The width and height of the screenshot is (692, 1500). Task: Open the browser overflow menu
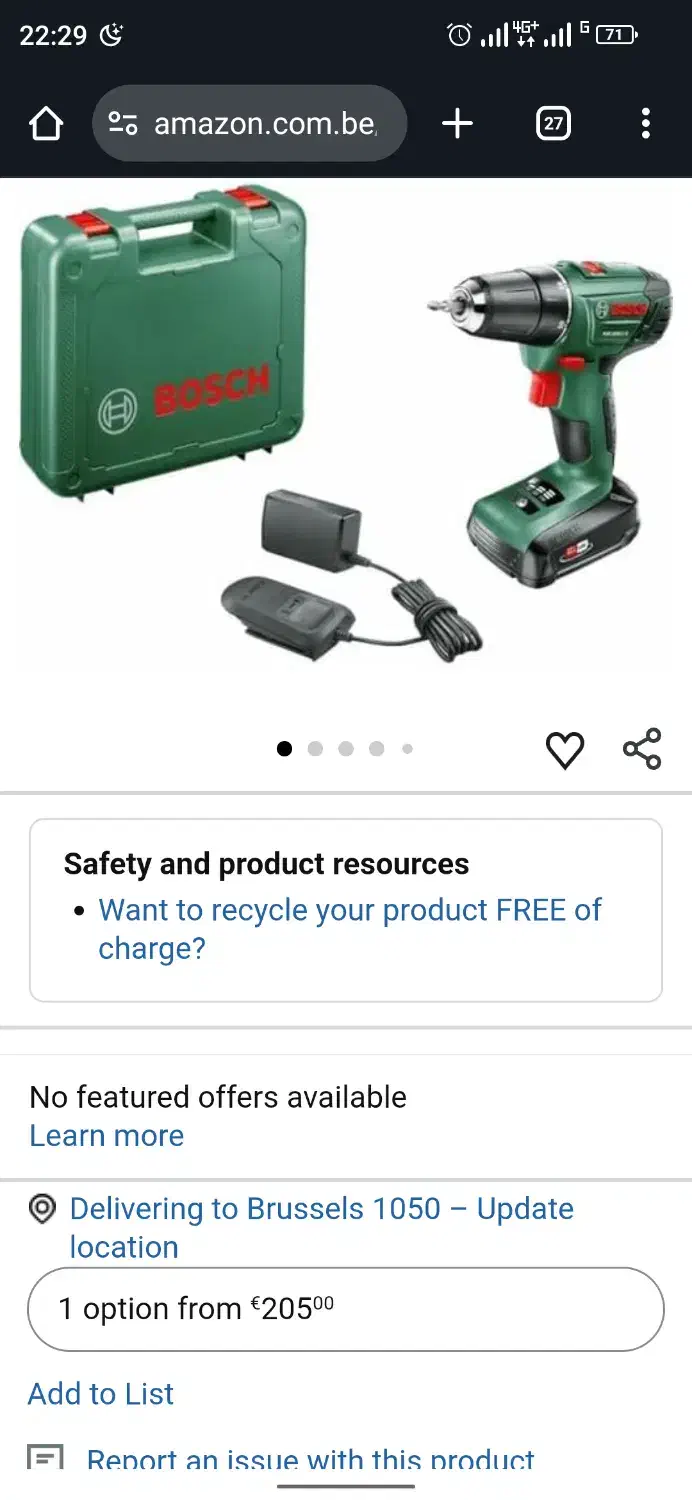(x=645, y=124)
